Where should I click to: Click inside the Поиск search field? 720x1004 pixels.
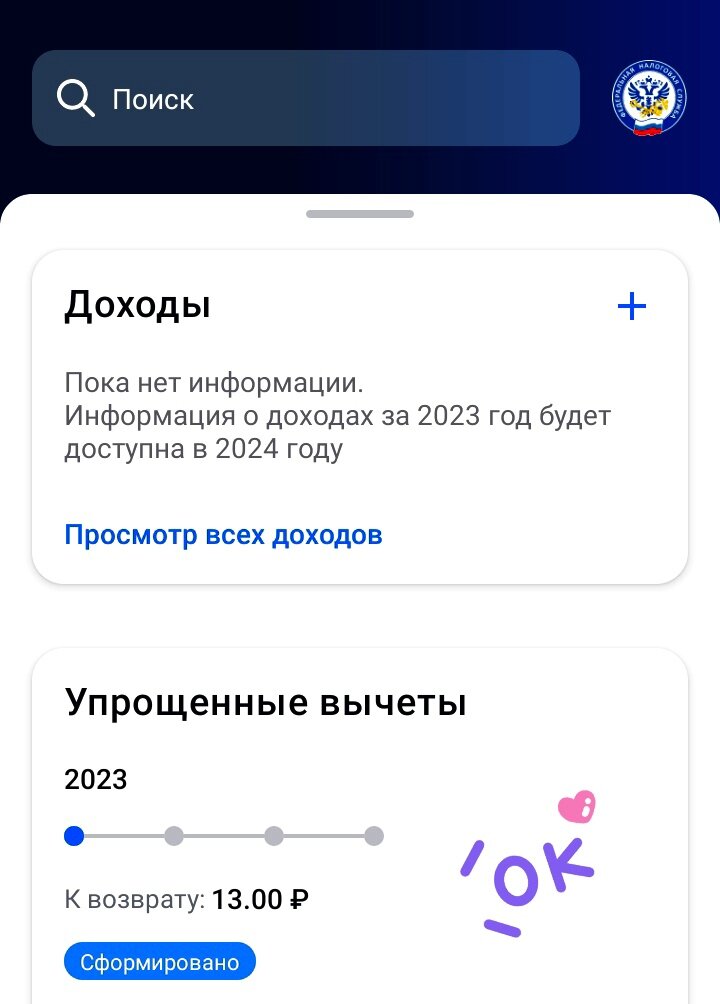[300, 98]
